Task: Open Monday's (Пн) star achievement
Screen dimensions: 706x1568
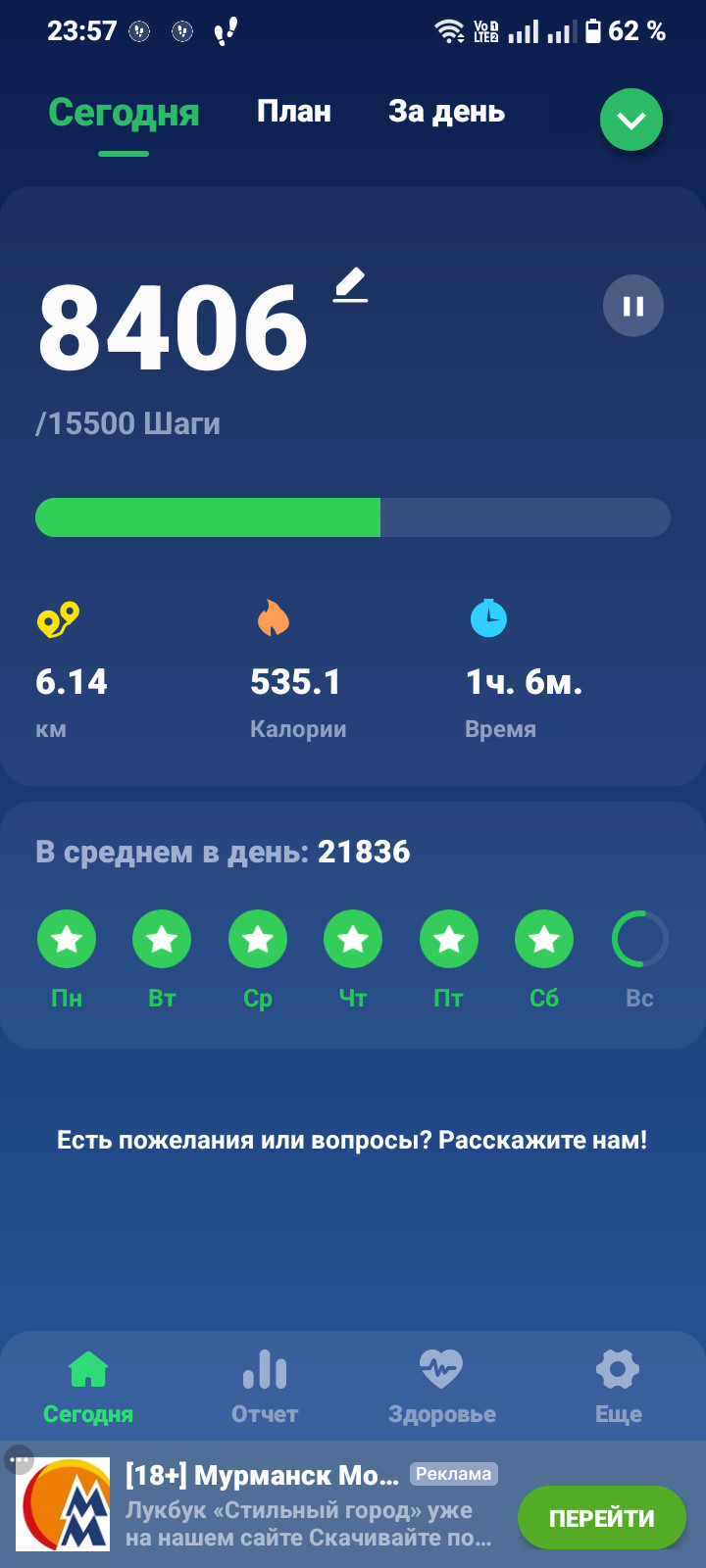Action: click(x=67, y=939)
